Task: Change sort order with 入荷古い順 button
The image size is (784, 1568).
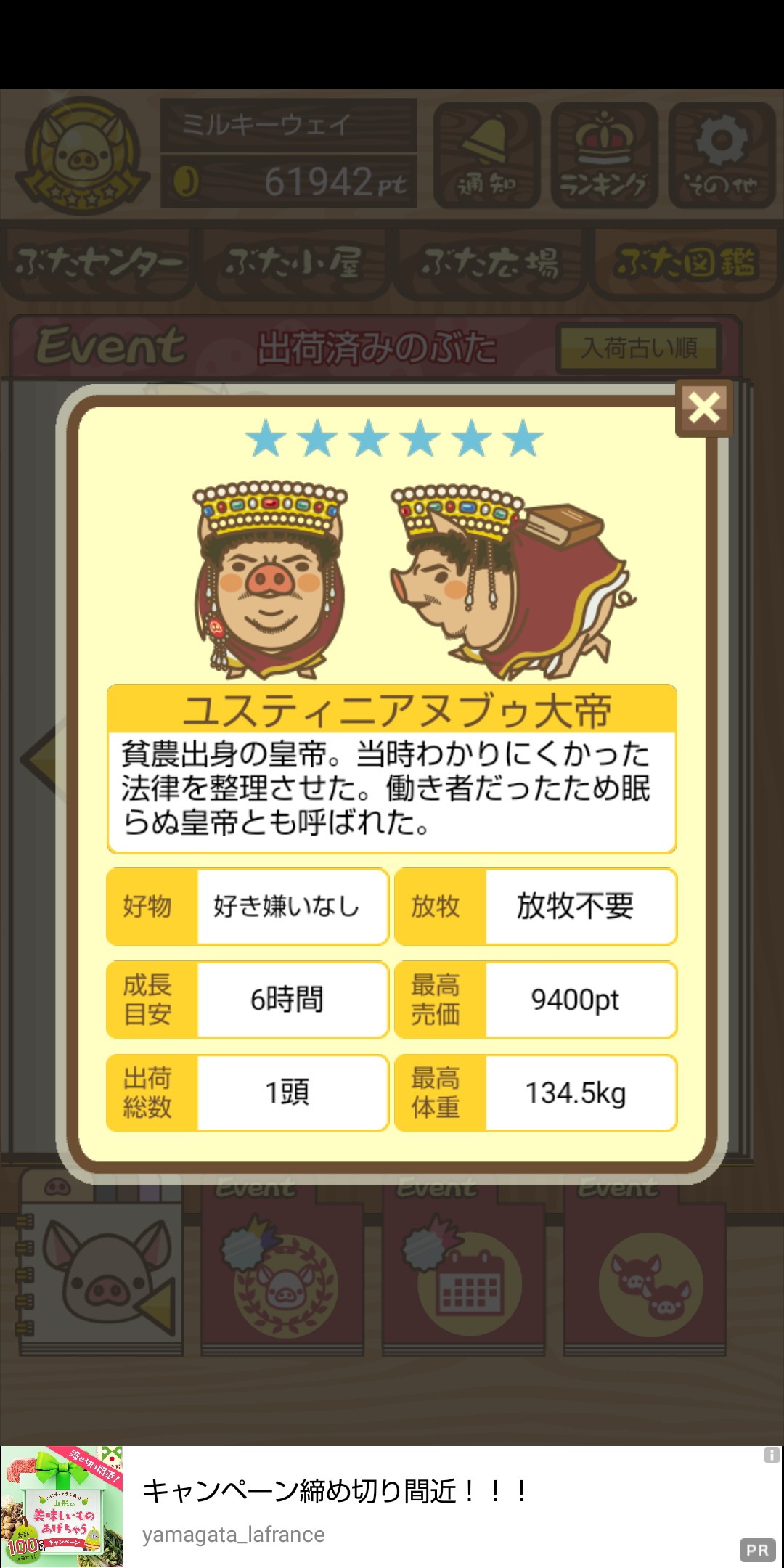Action: pyautogui.click(x=639, y=348)
